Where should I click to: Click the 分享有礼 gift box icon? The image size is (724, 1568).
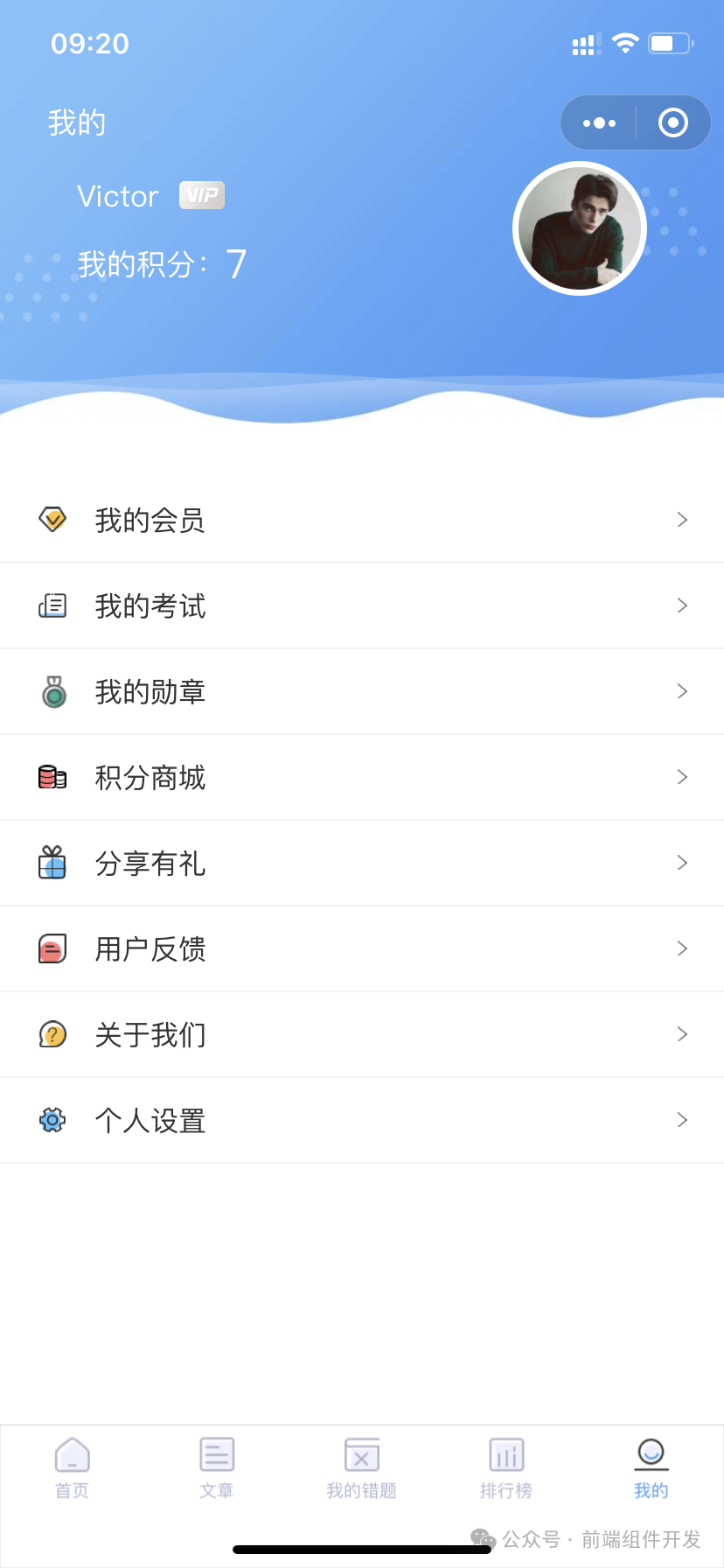click(x=52, y=862)
